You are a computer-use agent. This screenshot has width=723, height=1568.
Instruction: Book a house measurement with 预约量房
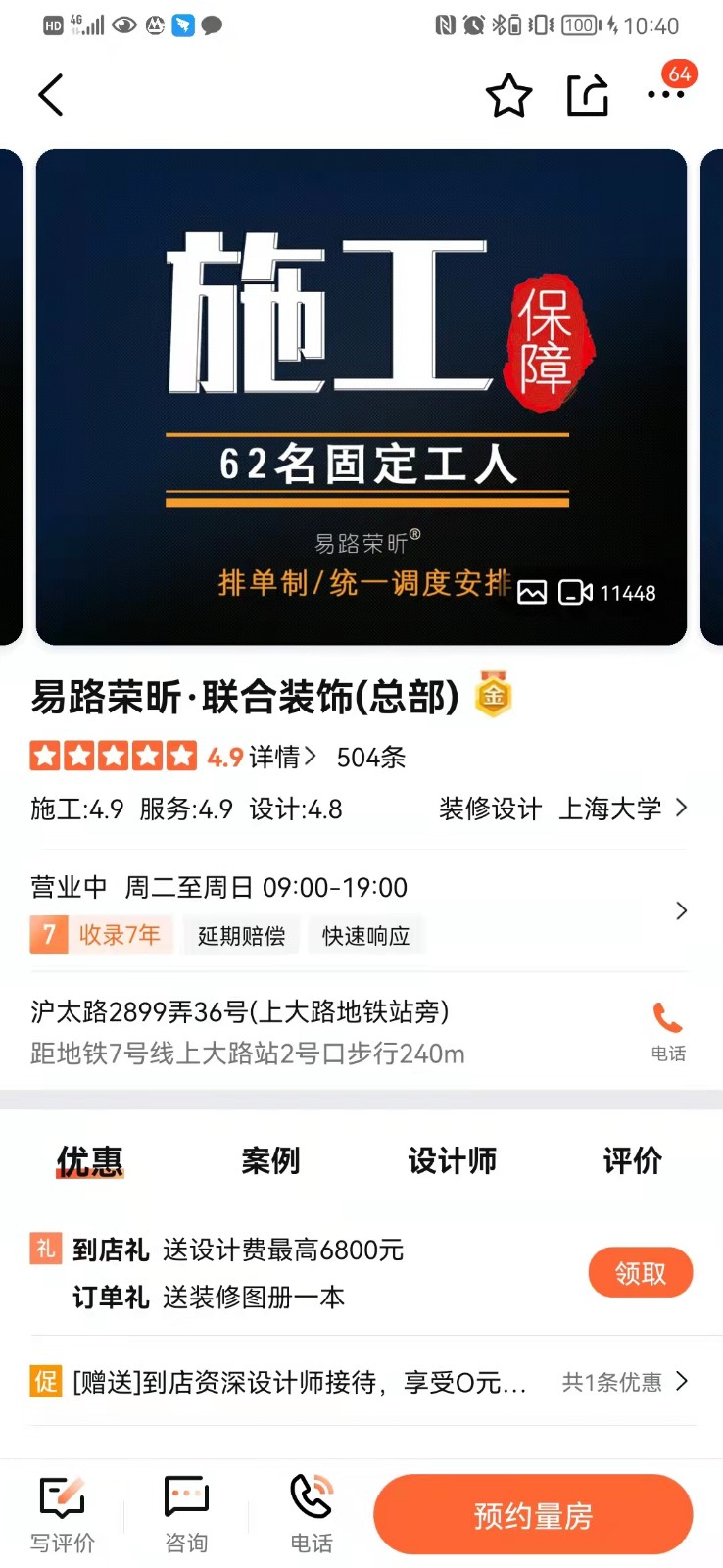pos(533,1515)
